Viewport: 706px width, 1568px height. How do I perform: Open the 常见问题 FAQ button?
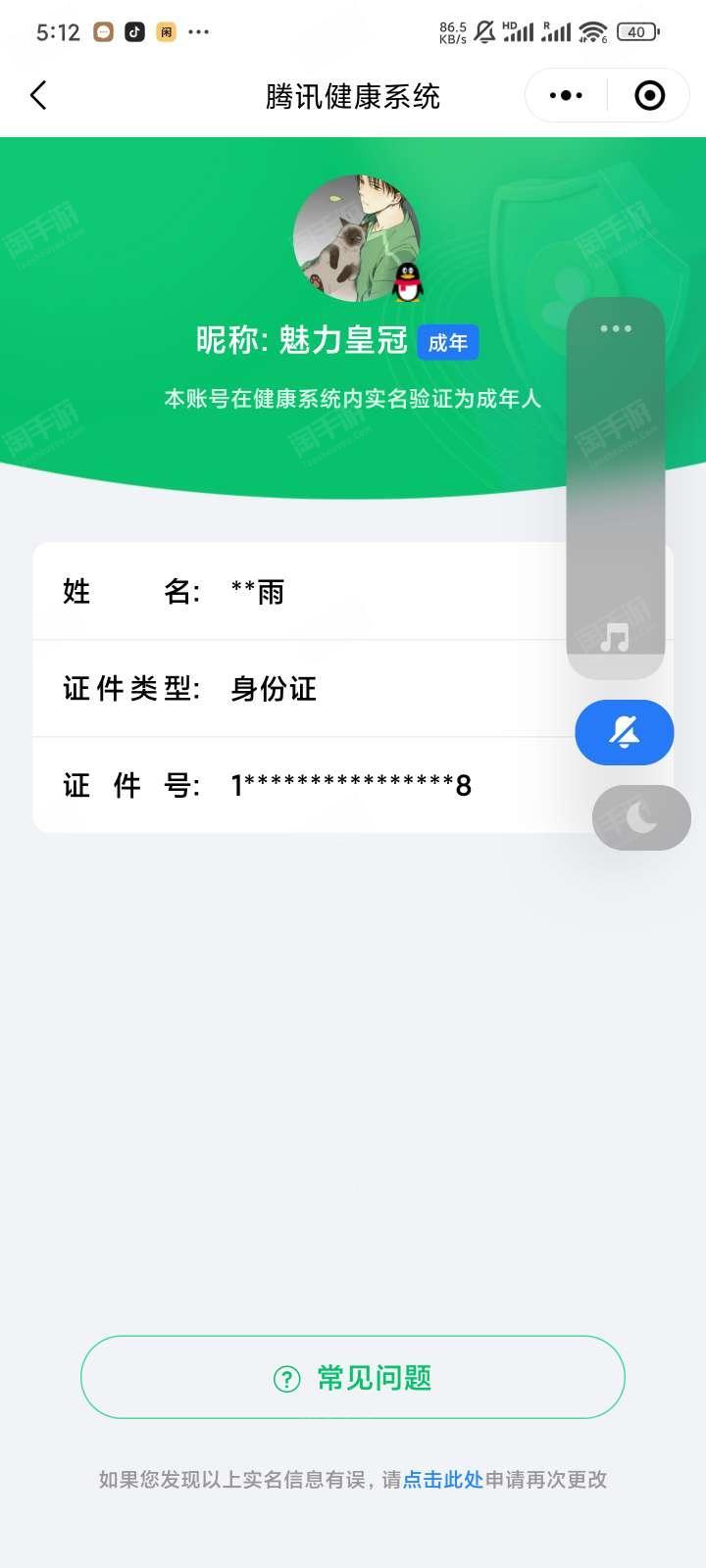[x=353, y=1377]
